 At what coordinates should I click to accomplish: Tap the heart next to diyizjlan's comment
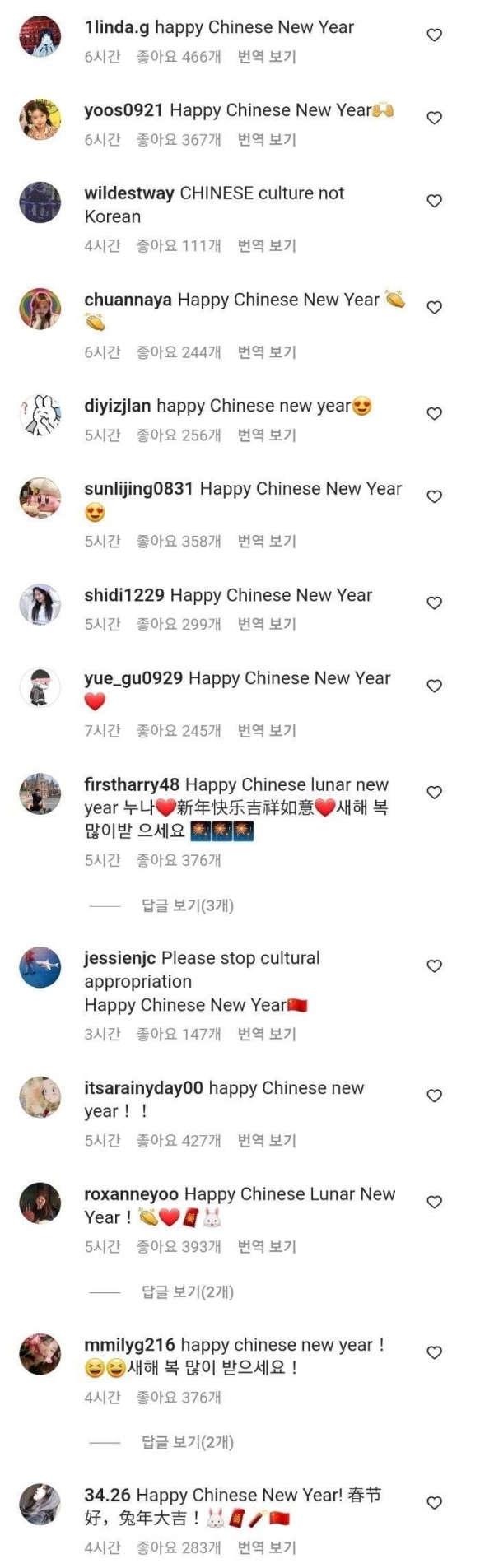pos(434,414)
